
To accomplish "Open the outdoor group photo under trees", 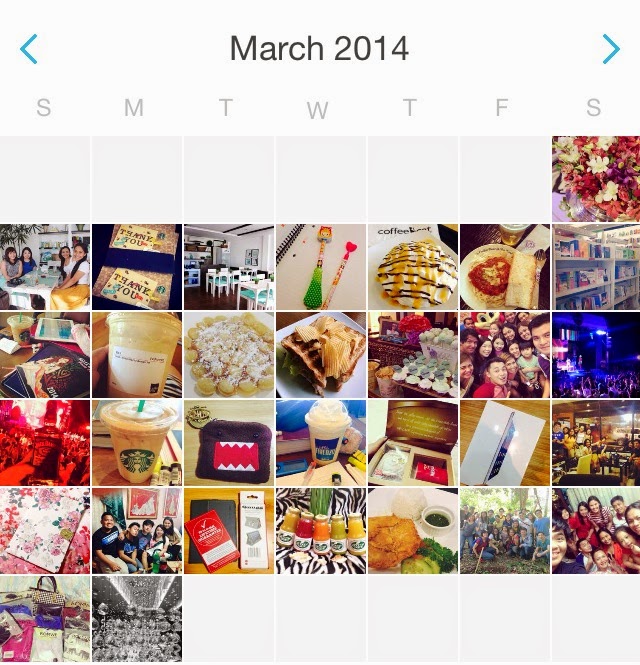I will pyautogui.click(x=504, y=530).
